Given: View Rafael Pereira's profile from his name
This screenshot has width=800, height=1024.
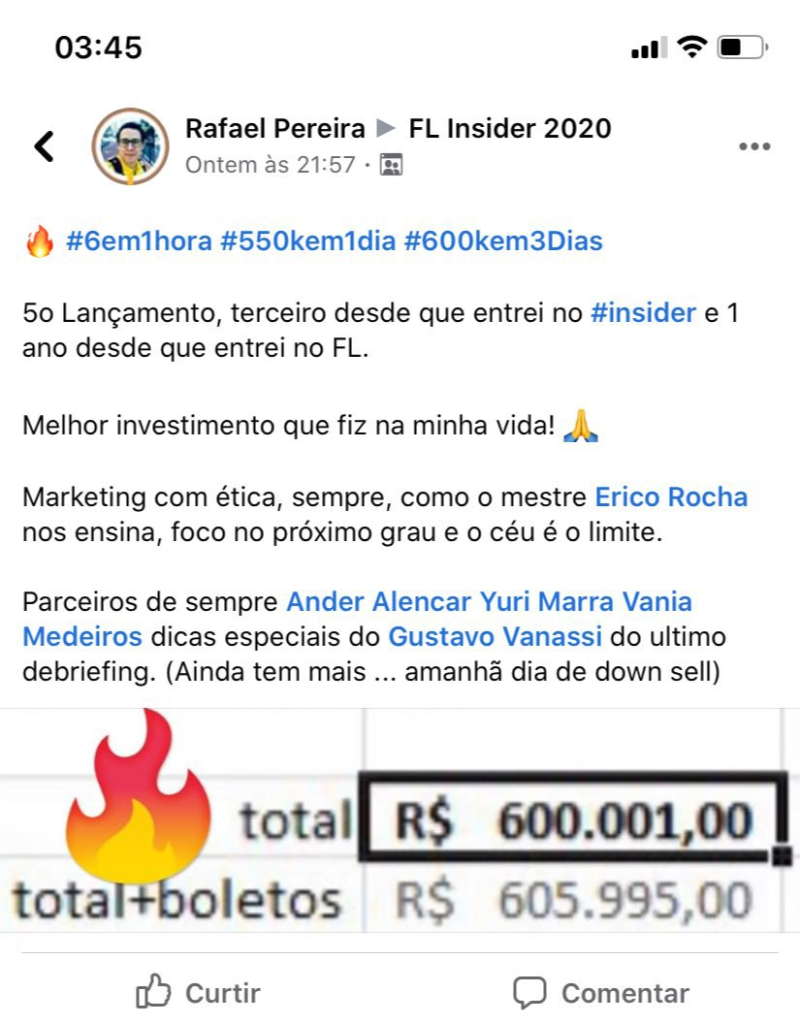Looking at the screenshot, I should click(x=273, y=128).
